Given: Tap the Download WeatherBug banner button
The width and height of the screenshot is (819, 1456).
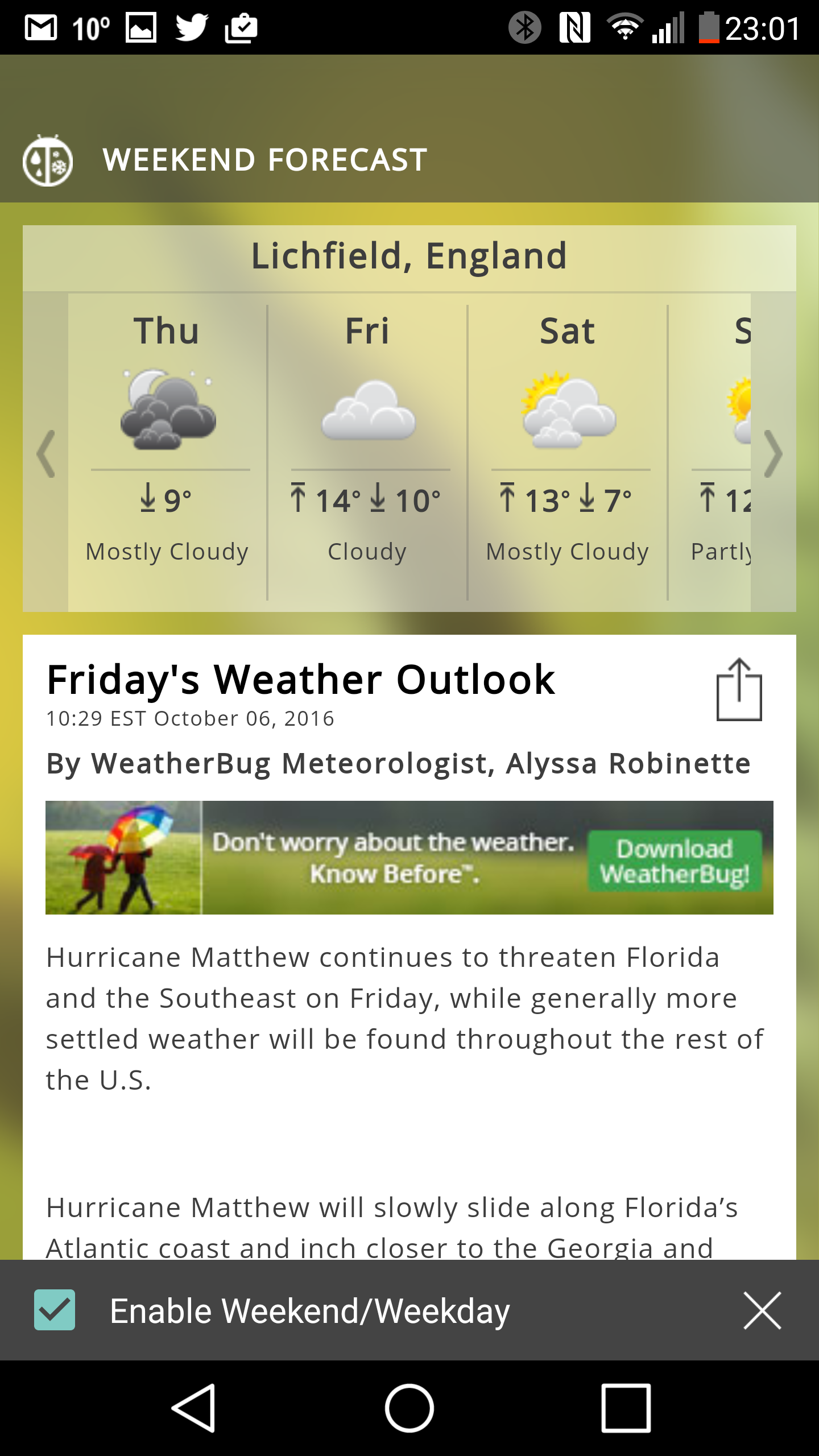Looking at the screenshot, I should coord(675,861).
